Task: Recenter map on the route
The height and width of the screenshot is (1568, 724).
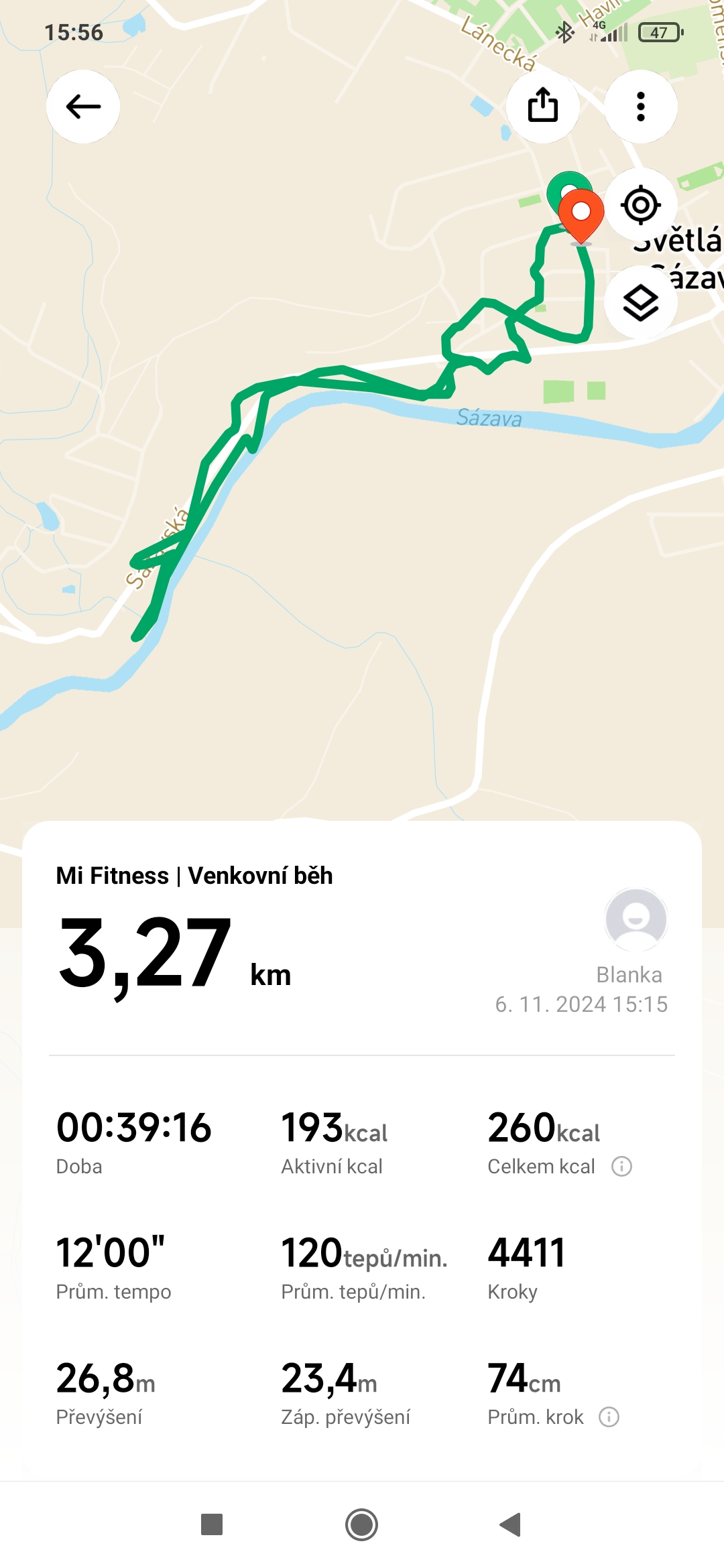Action: (641, 205)
